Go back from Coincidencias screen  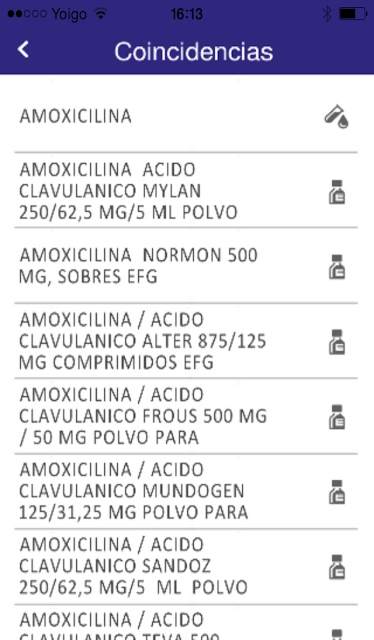click(x=23, y=50)
